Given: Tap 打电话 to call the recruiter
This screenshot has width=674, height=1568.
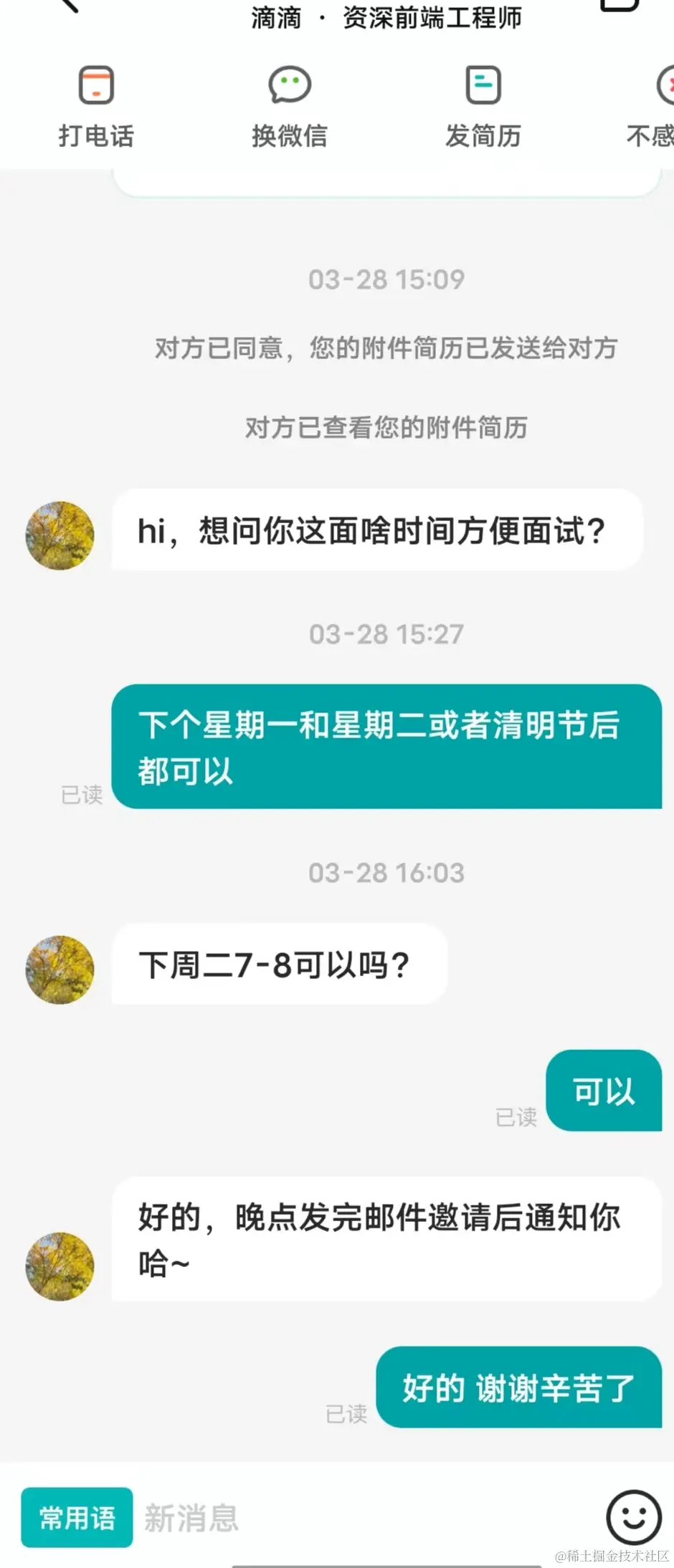Looking at the screenshot, I should [x=96, y=105].
